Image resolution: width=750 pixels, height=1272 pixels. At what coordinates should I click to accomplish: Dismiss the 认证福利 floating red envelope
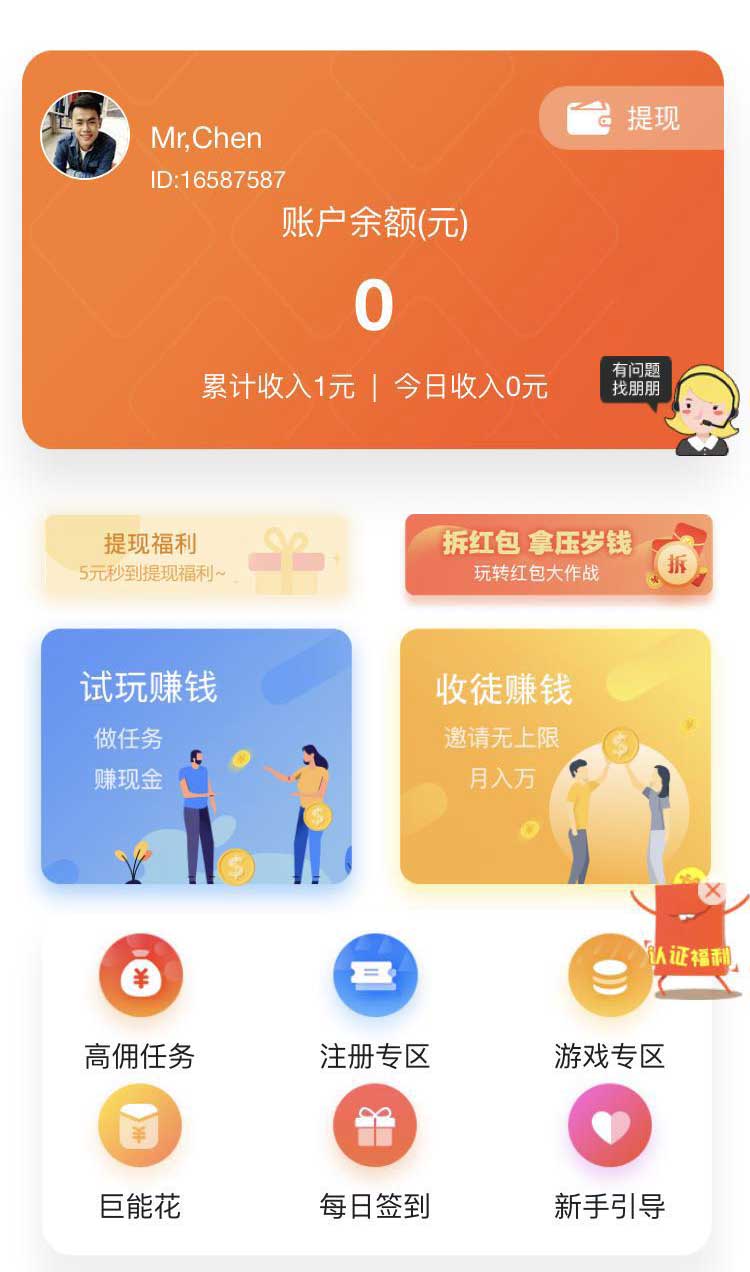point(712,890)
